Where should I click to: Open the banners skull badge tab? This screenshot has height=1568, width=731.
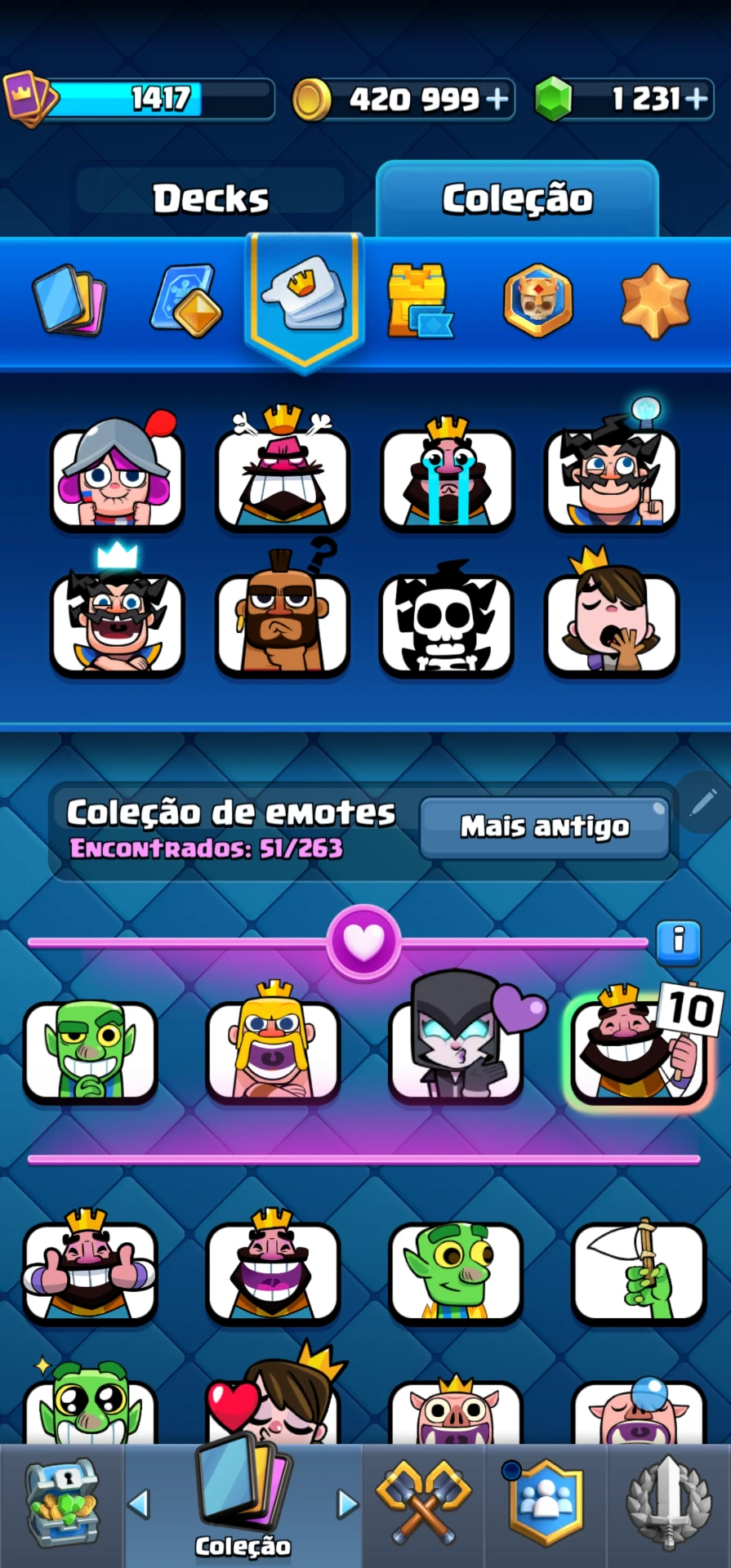point(537,301)
